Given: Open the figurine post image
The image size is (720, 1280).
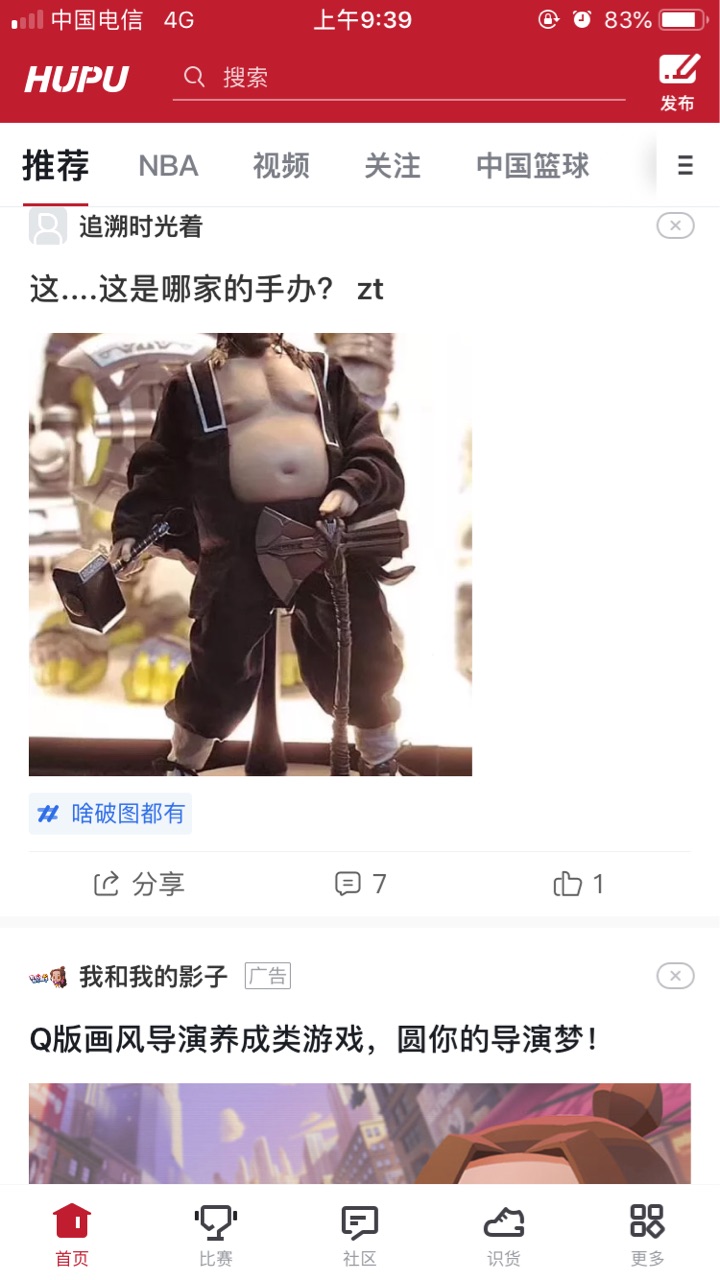Looking at the screenshot, I should (x=250, y=554).
